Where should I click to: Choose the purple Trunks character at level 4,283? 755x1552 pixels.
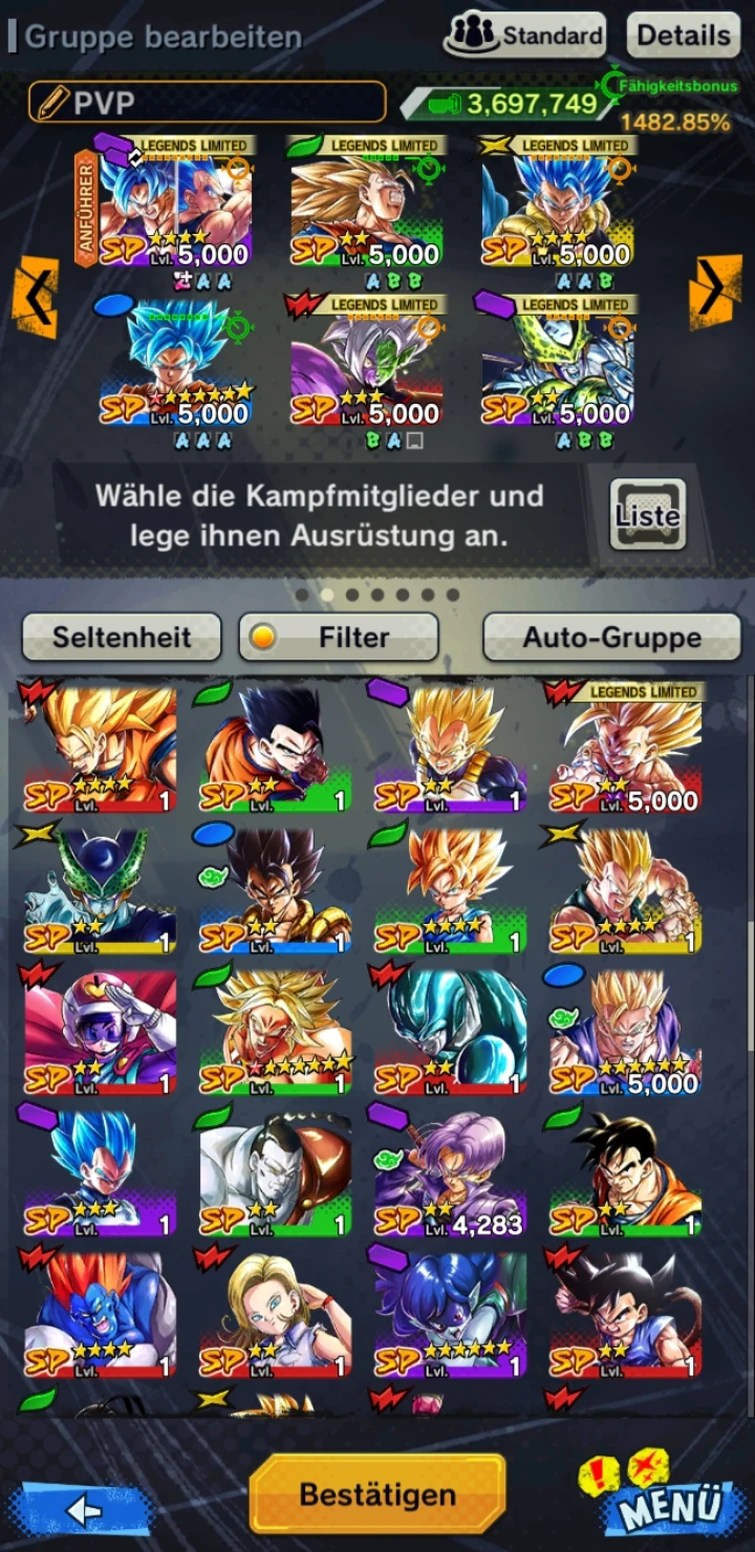point(450,1176)
